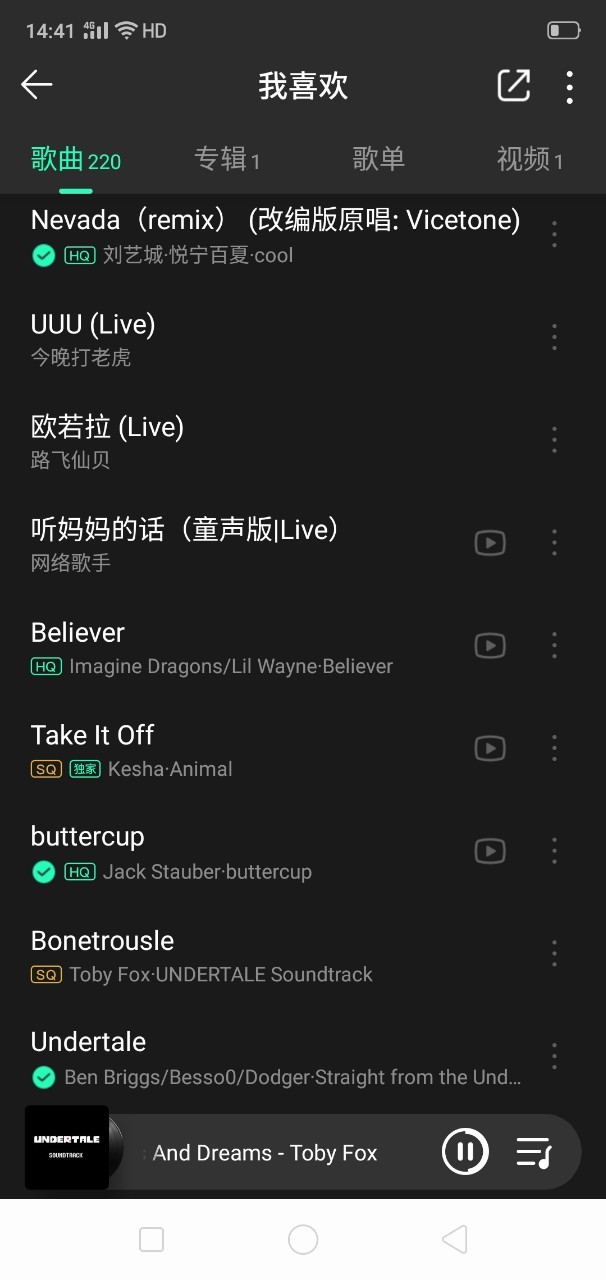Switch to the 专辑 tab
The image size is (606, 1280).
226,159
